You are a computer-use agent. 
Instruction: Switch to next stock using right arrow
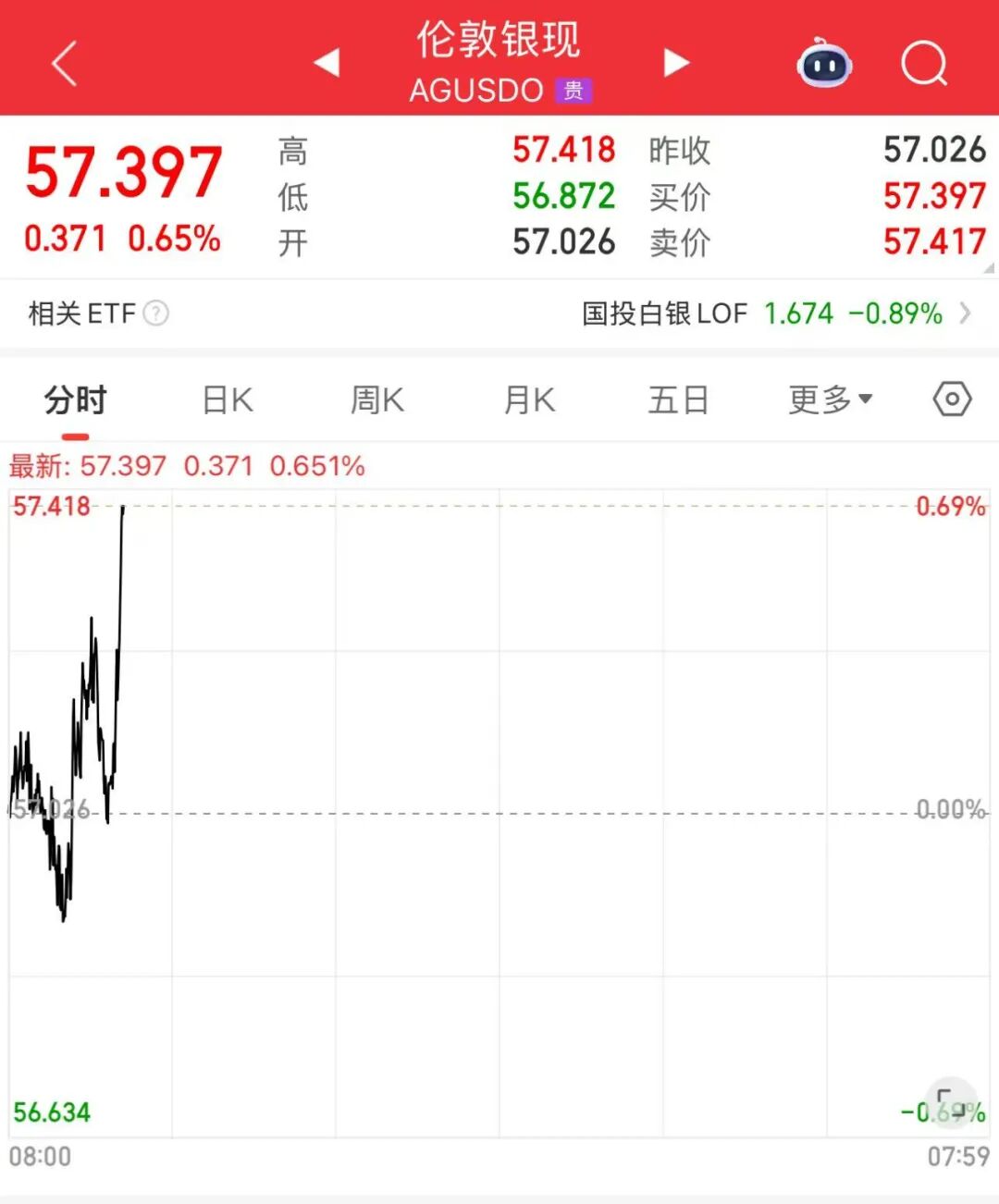(676, 62)
